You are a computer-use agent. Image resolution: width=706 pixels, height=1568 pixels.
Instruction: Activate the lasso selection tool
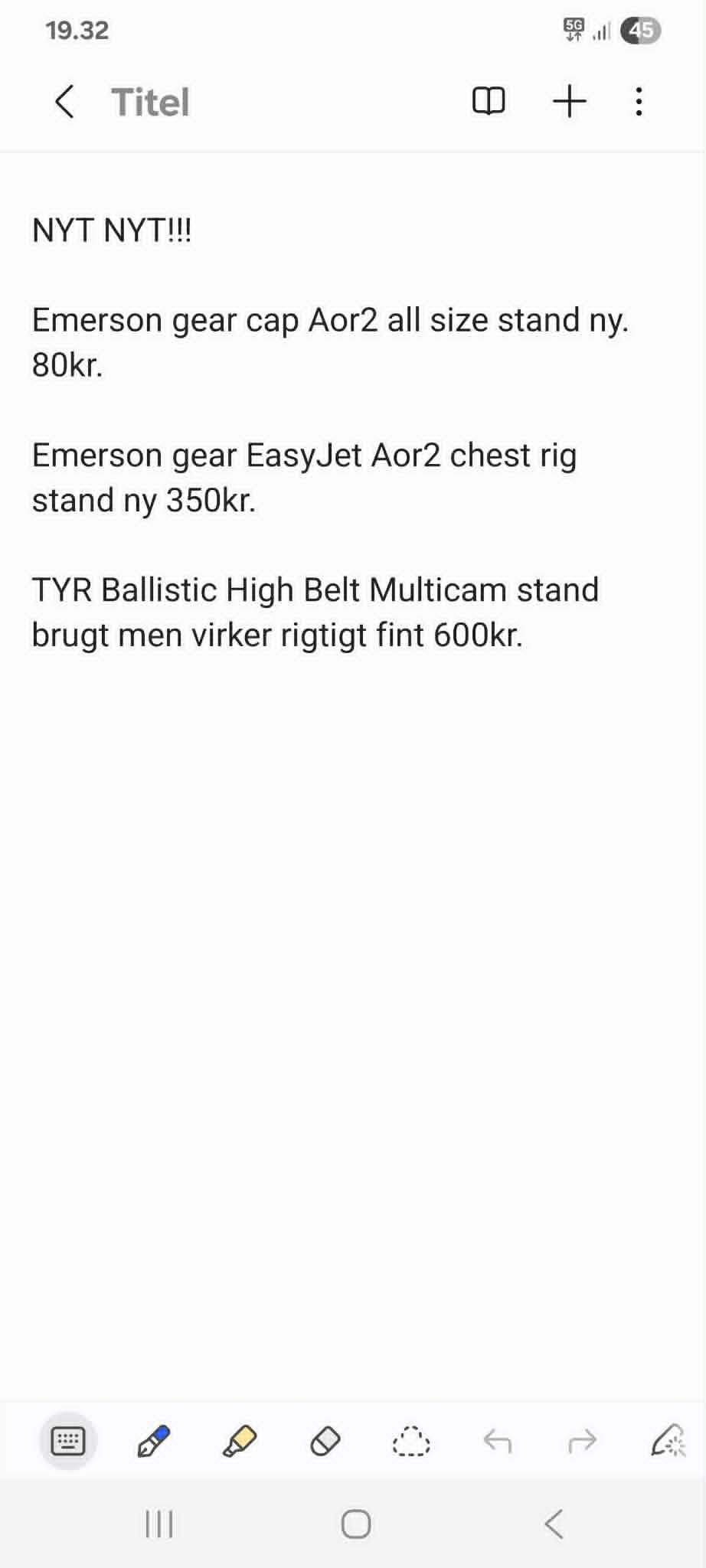(411, 1442)
